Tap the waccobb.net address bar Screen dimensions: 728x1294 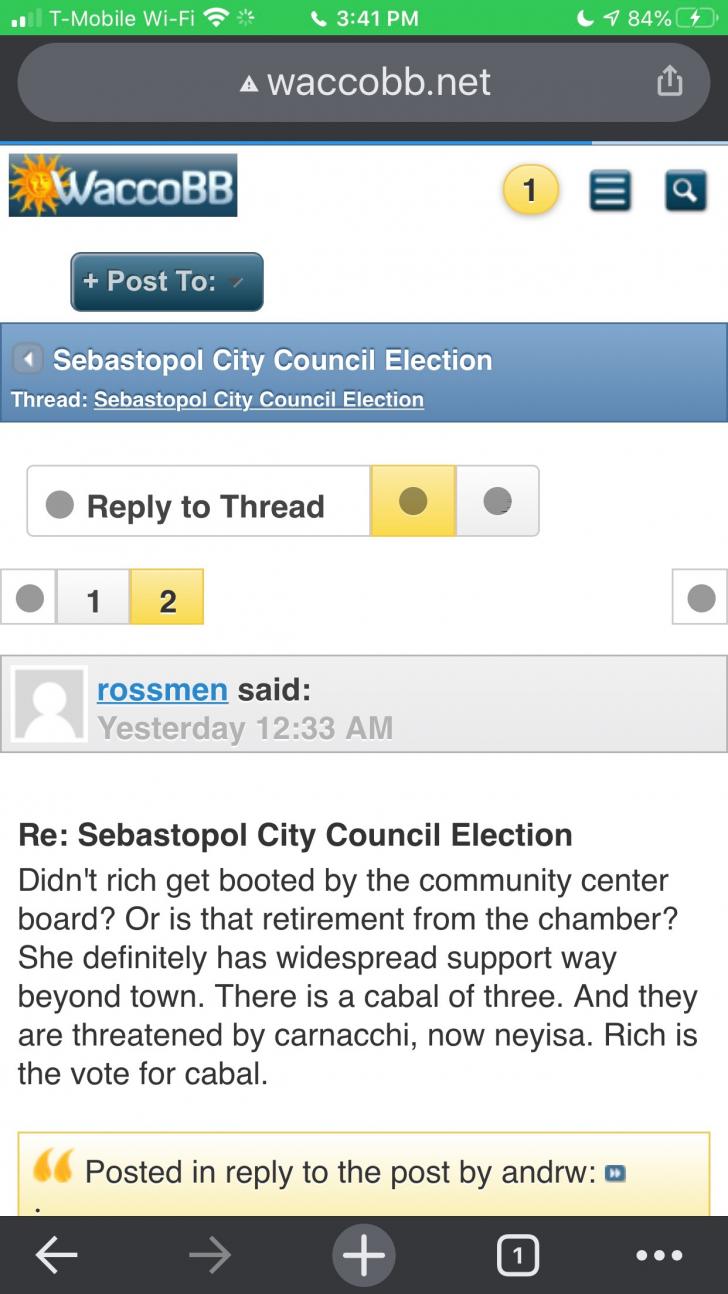click(364, 82)
